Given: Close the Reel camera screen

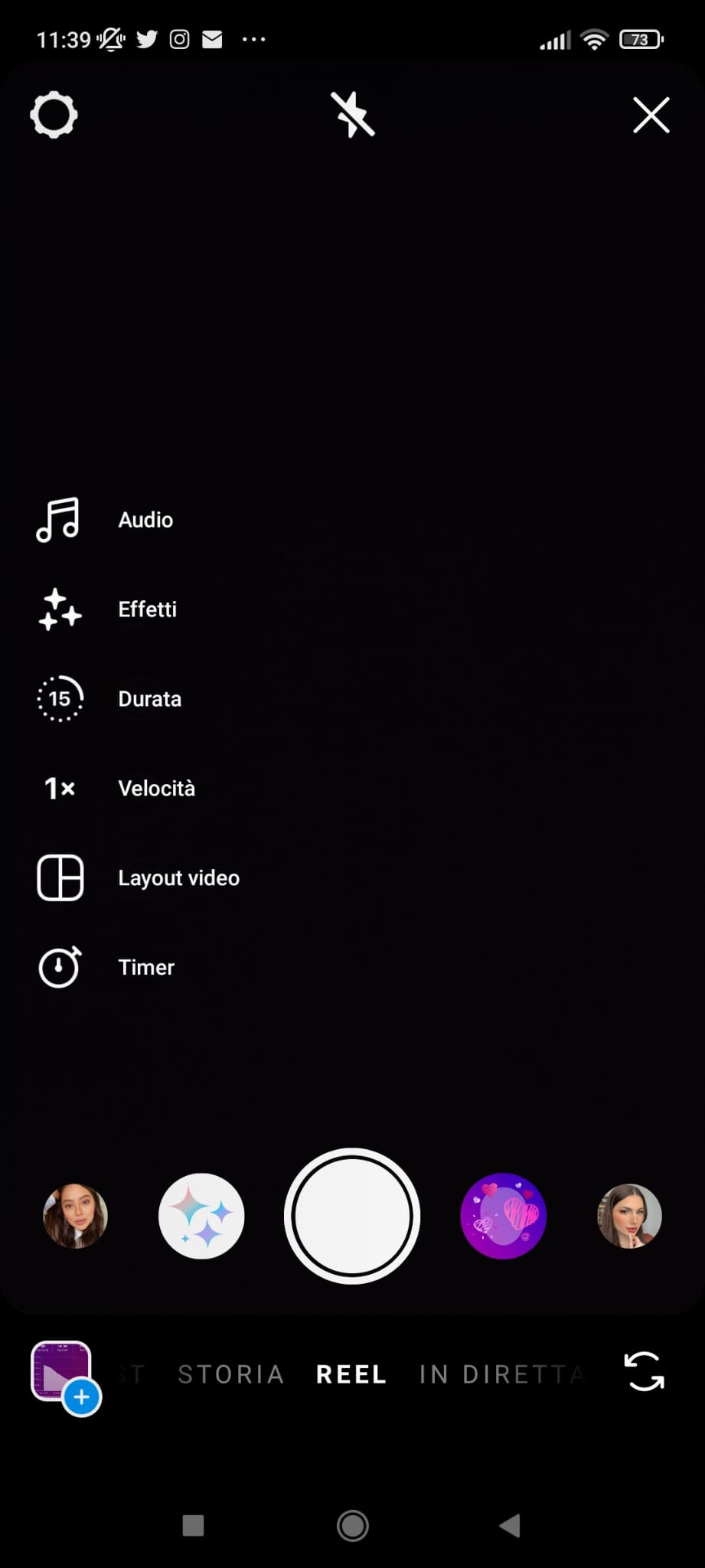Looking at the screenshot, I should click(x=651, y=115).
